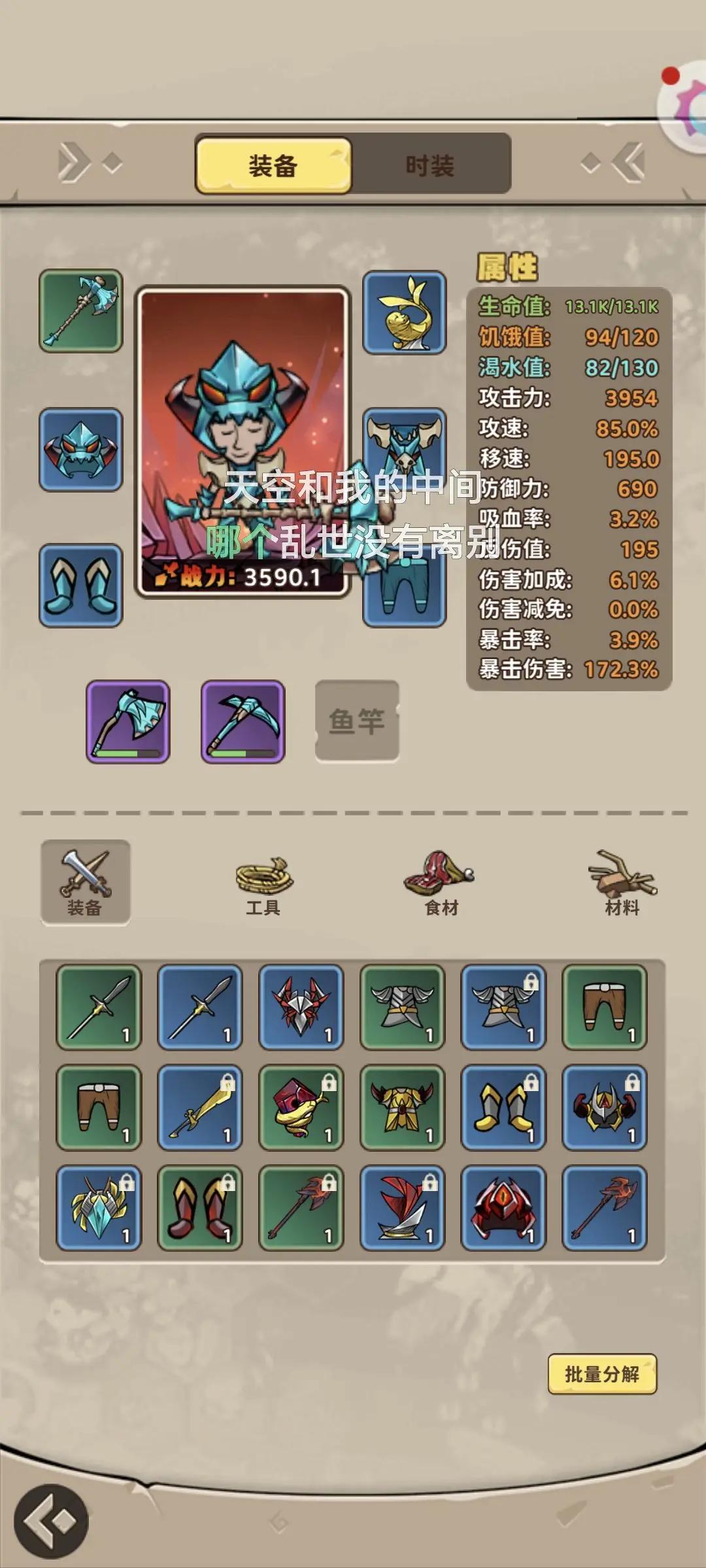Select the 装备 tab at top
This screenshot has height=1568, width=706.
(x=273, y=165)
